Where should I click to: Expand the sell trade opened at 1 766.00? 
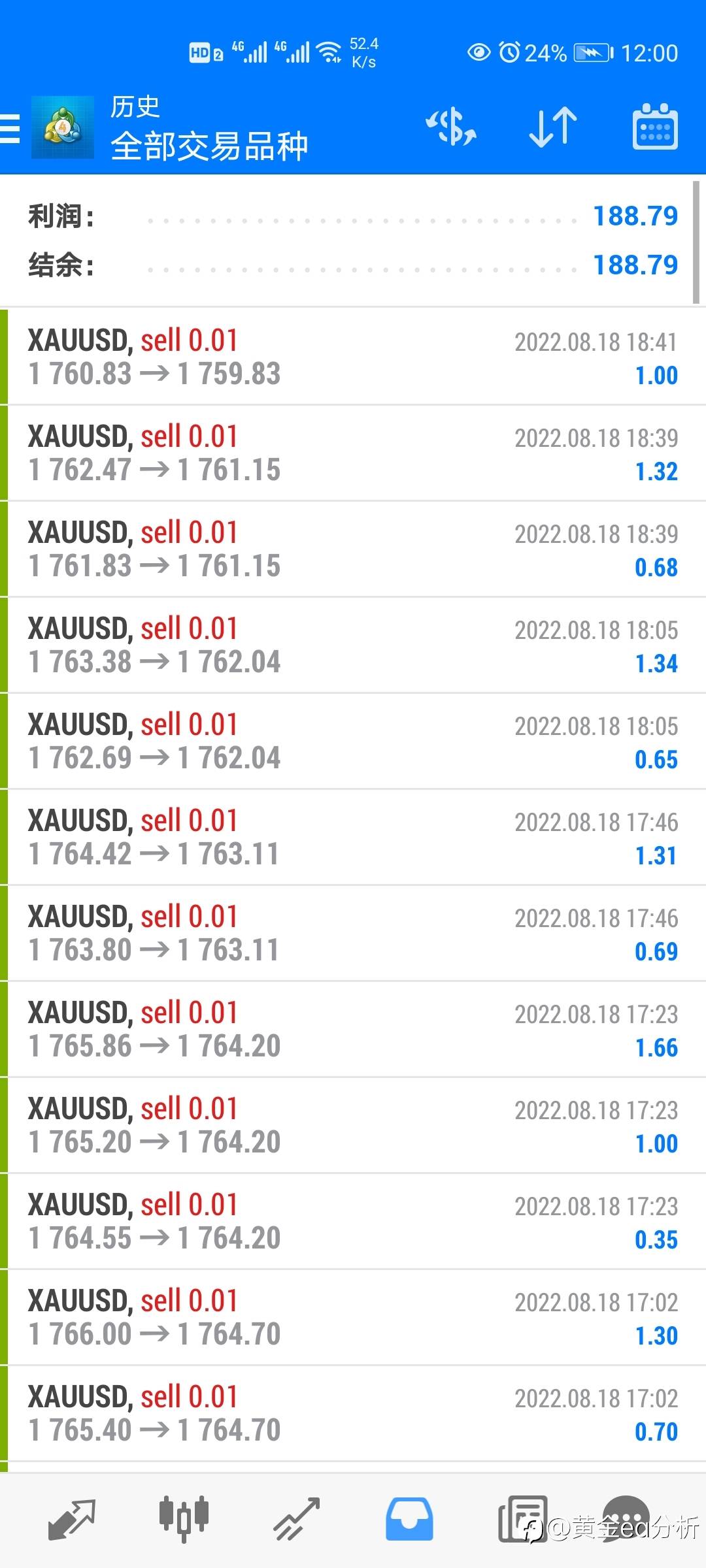(x=353, y=1317)
